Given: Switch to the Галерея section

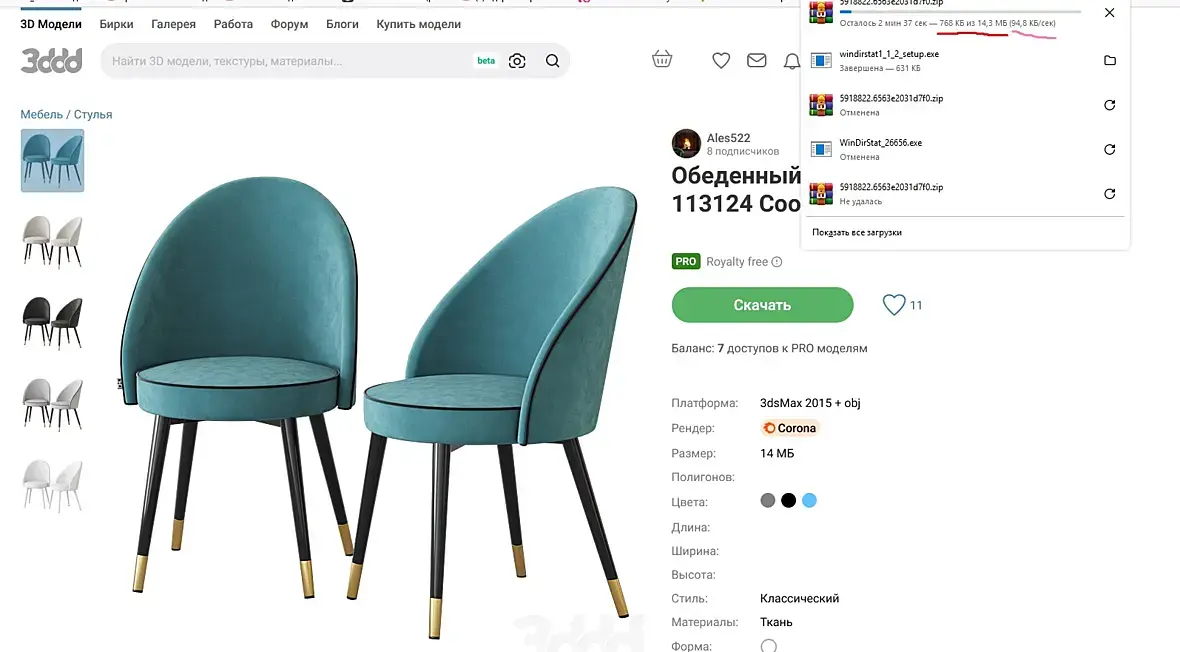Looking at the screenshot, I should click(173, 24).
